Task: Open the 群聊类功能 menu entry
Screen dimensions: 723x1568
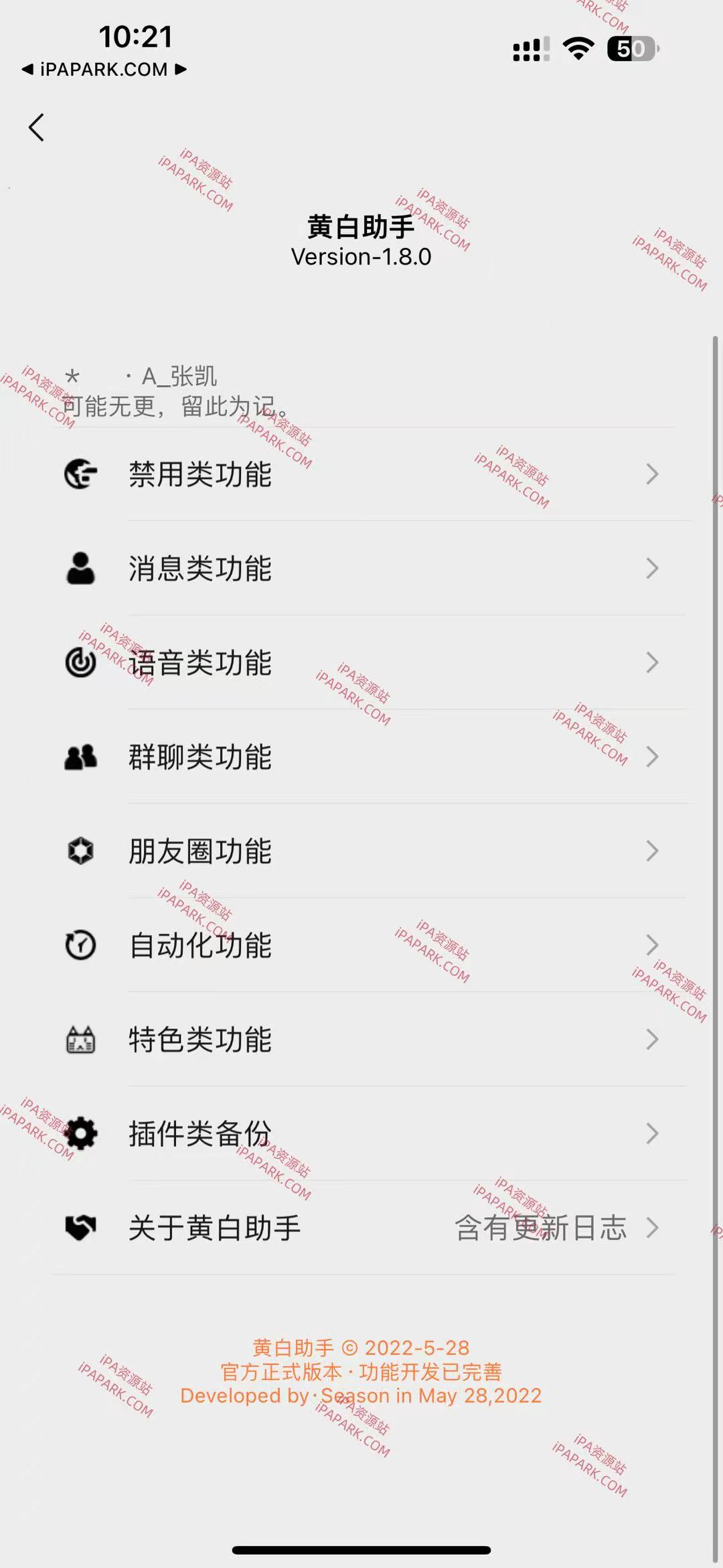Action: point(361,757)
